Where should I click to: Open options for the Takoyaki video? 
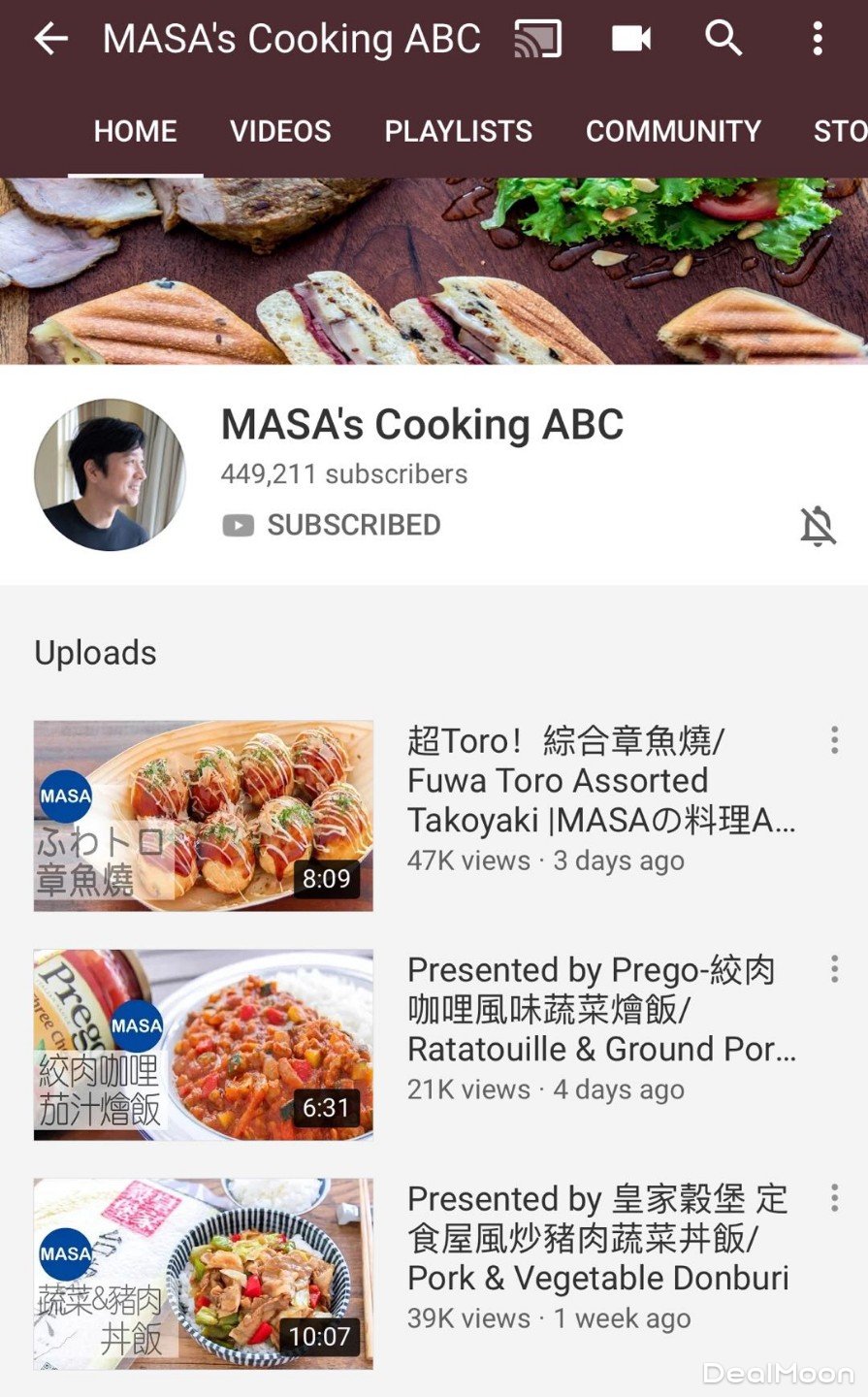[x=834, y=741]
